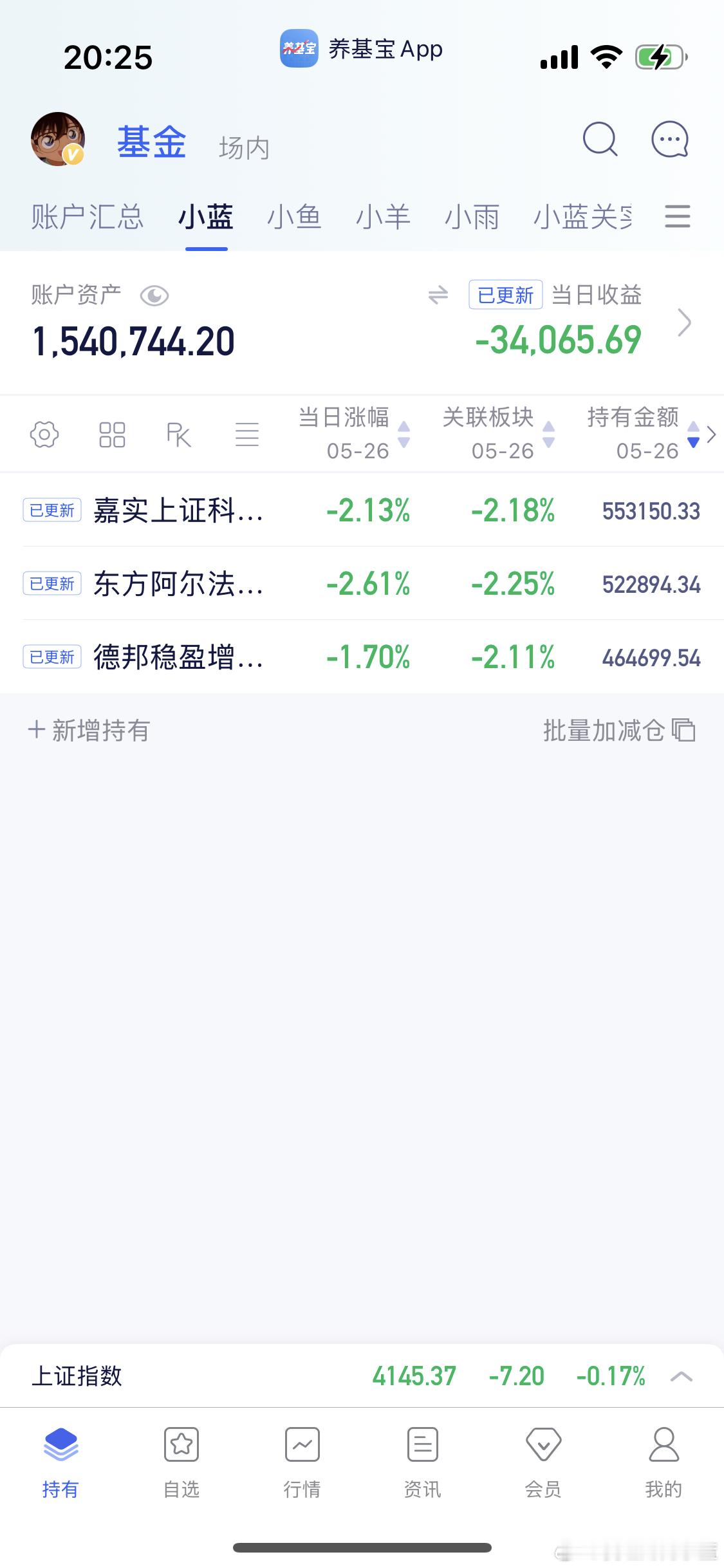Switch to the 小鱼 account tab
The height and width of the screenshot is (1568, 724).
(295, 216)
